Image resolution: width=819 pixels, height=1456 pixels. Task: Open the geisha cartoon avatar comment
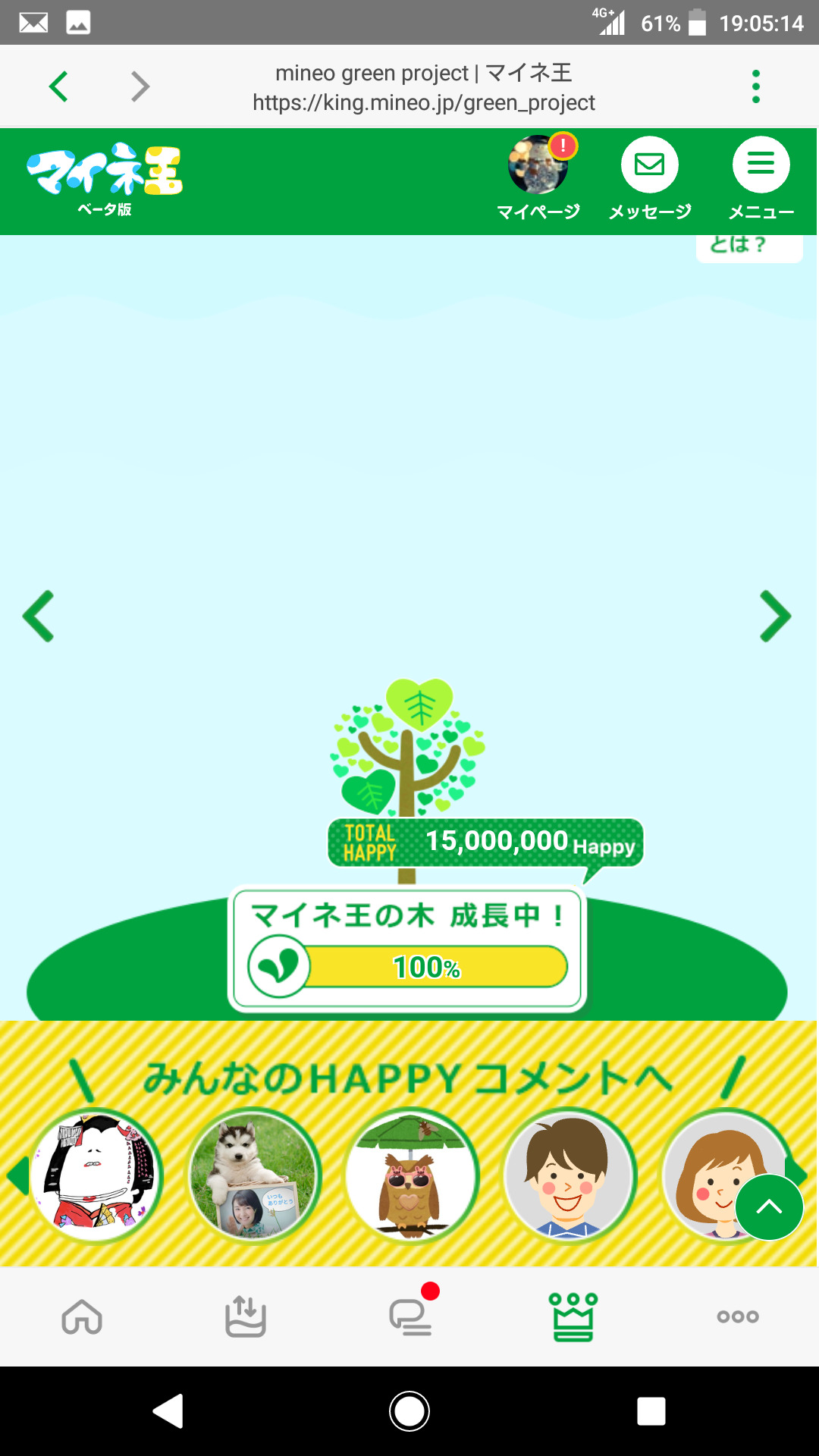[96, 1175]
